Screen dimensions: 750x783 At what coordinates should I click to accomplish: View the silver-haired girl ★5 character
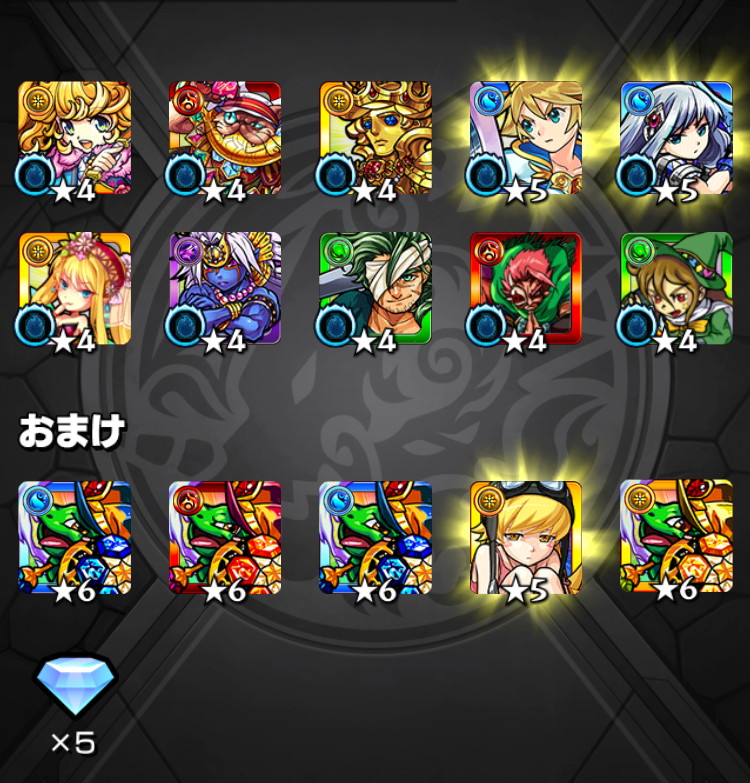point(675,138)
